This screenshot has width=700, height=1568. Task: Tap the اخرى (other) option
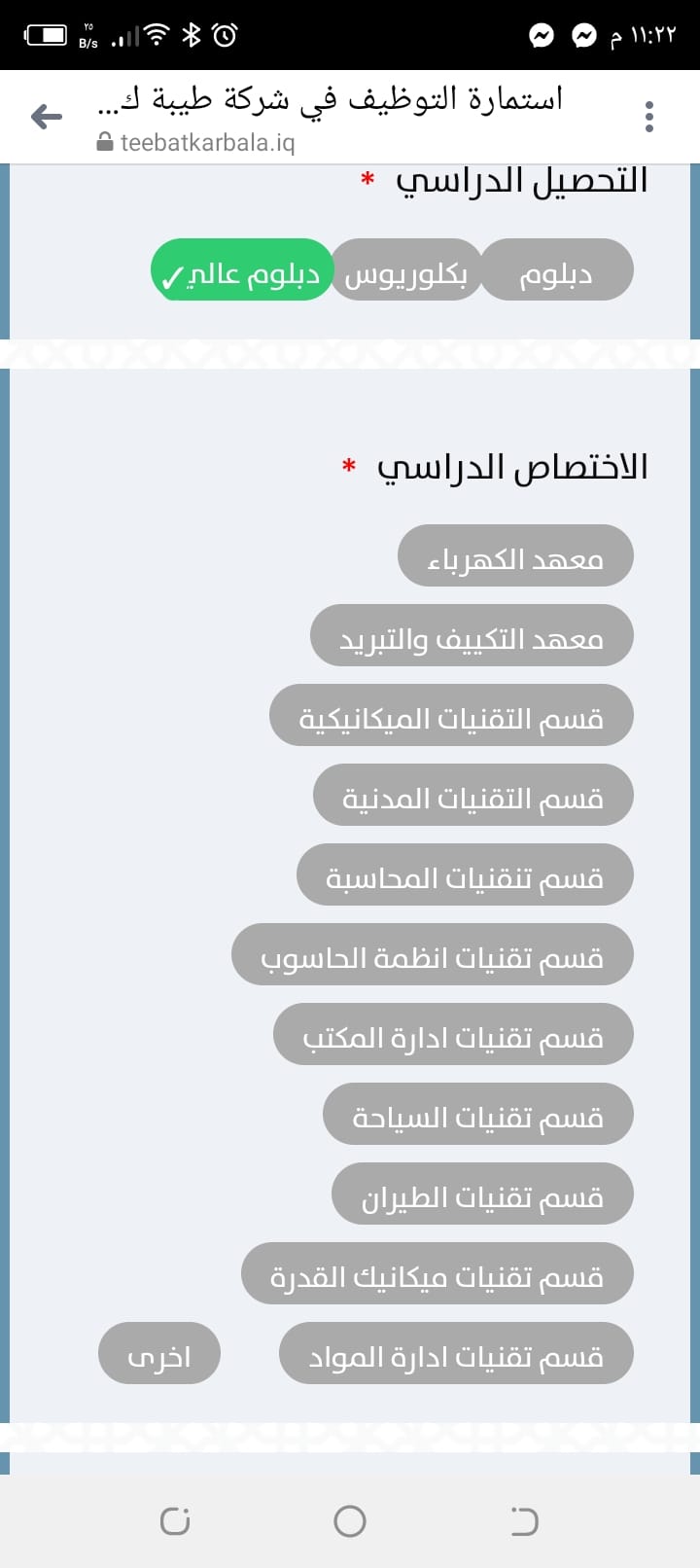159,1353
